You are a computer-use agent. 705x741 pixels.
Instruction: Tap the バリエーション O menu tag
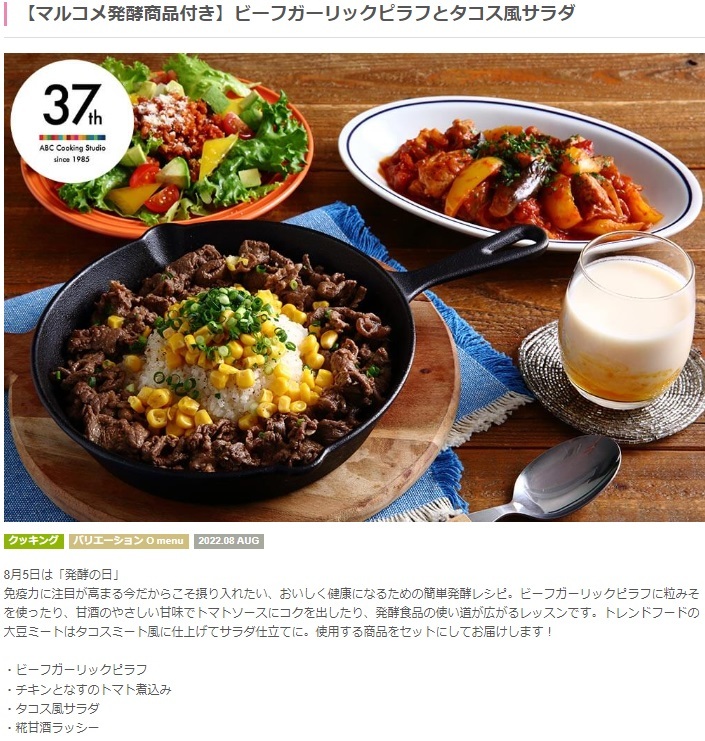(128, 541)
